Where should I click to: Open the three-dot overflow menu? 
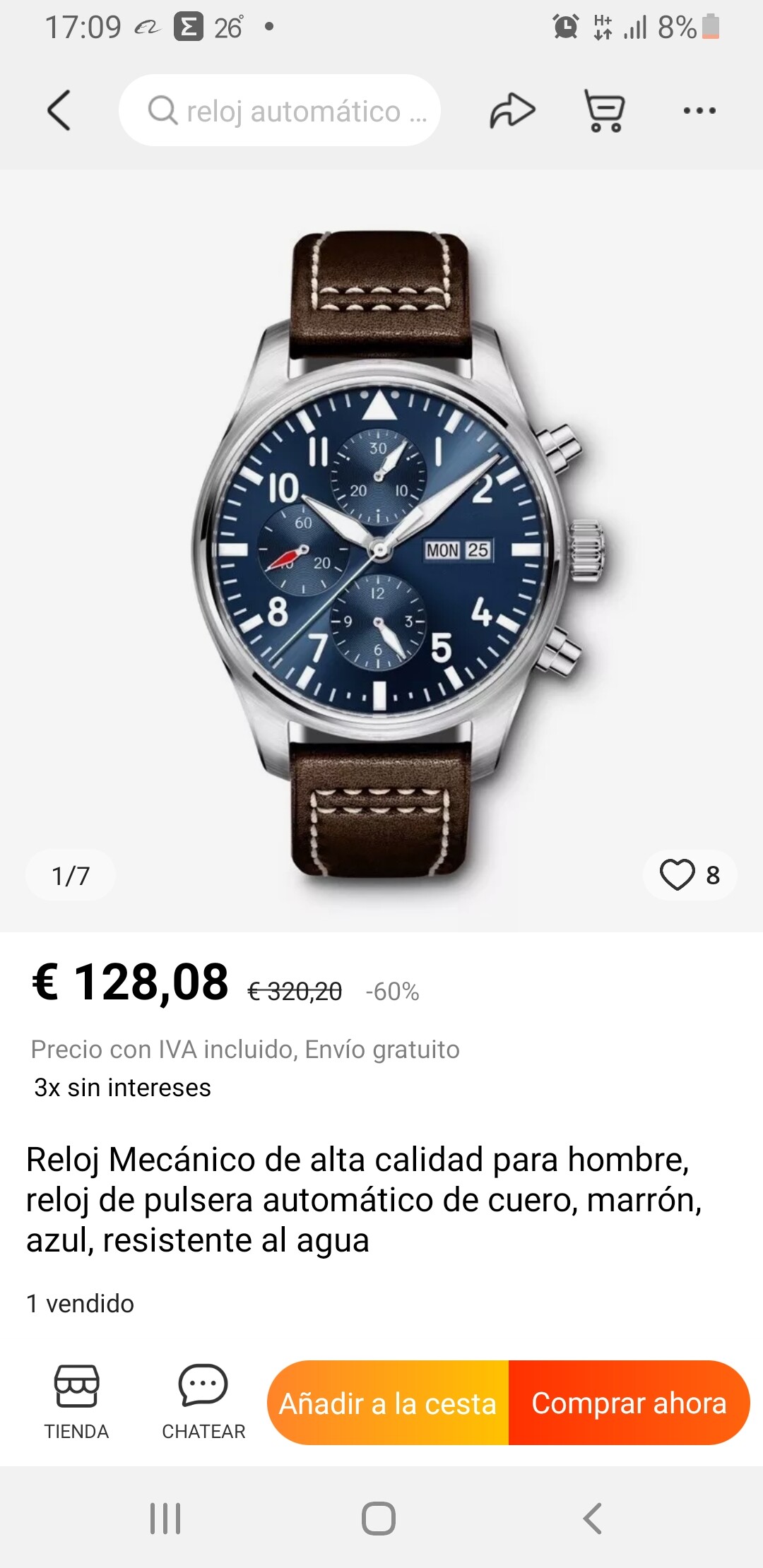699,110
